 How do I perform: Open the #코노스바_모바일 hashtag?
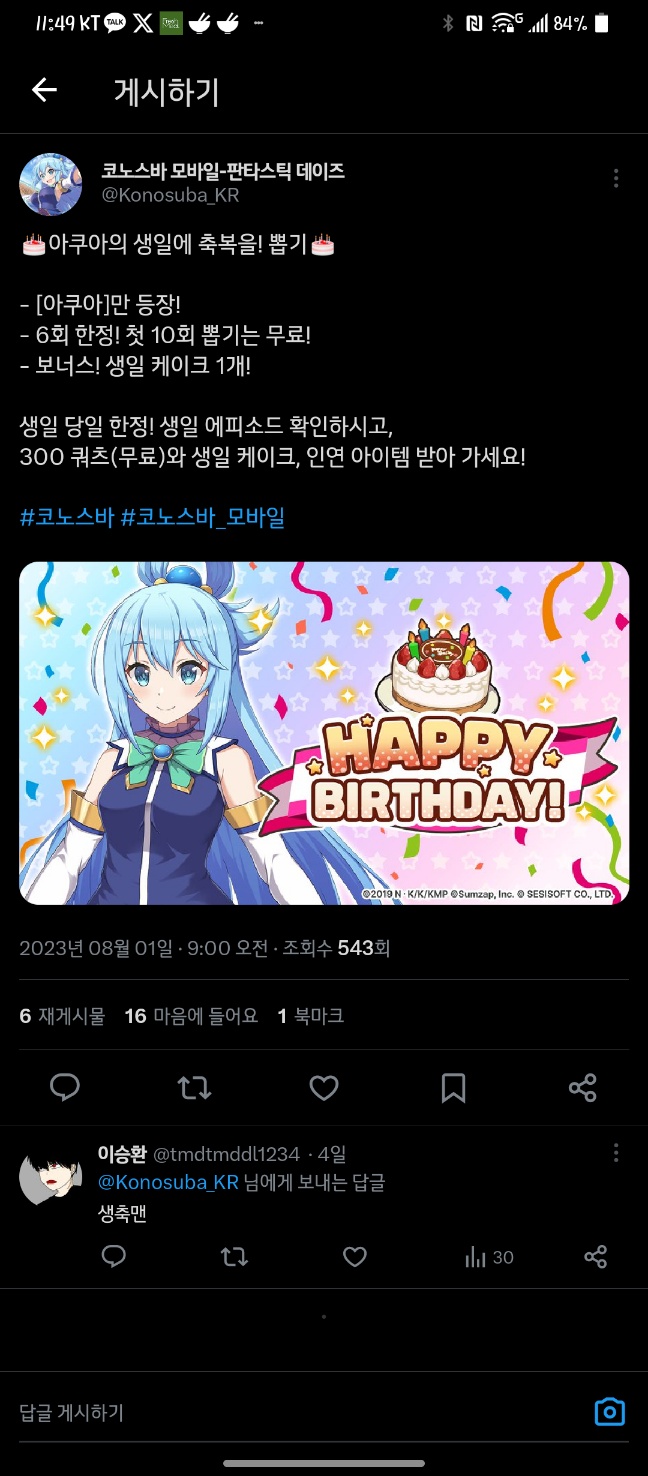coord(202,518)
